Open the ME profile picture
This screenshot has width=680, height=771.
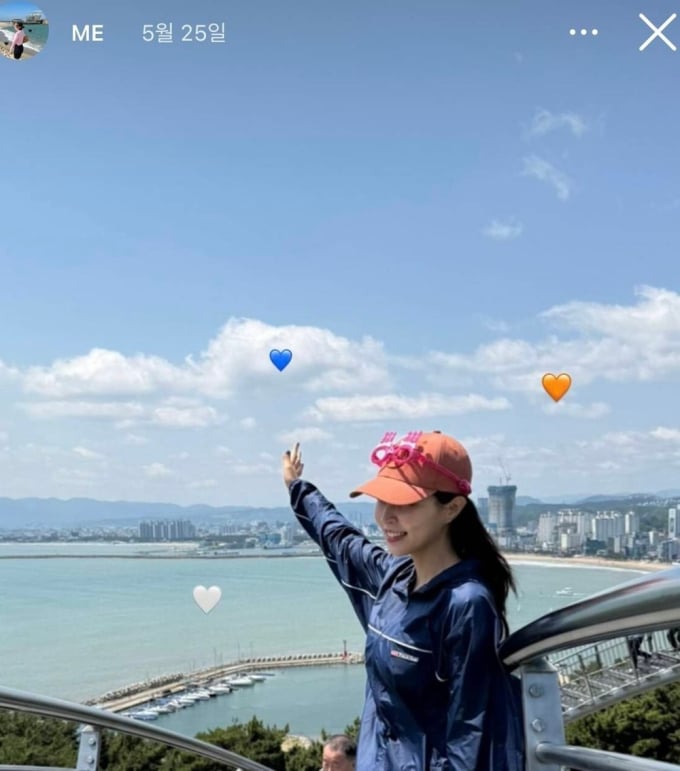pos(23,31)
